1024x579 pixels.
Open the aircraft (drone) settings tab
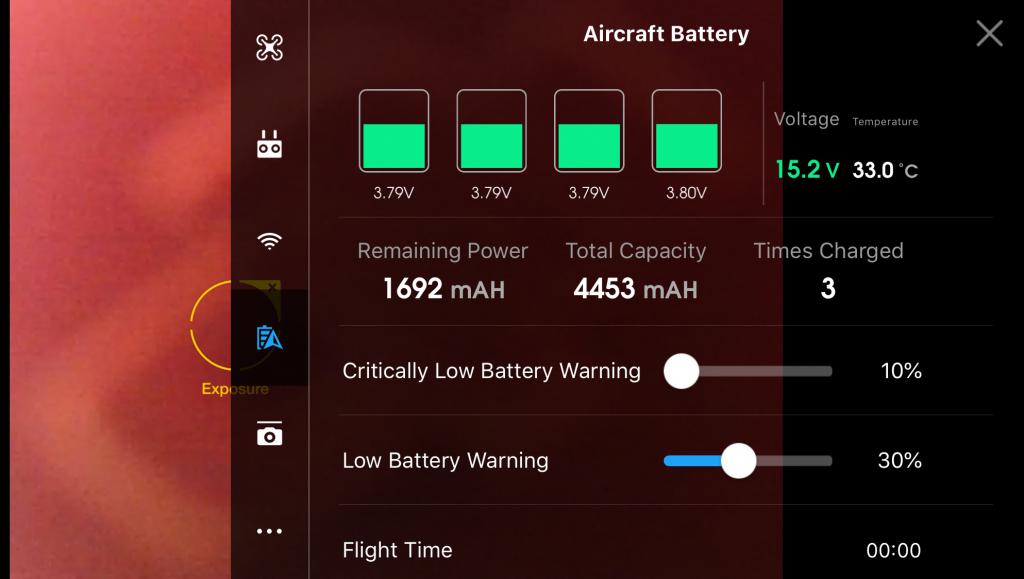269,47
